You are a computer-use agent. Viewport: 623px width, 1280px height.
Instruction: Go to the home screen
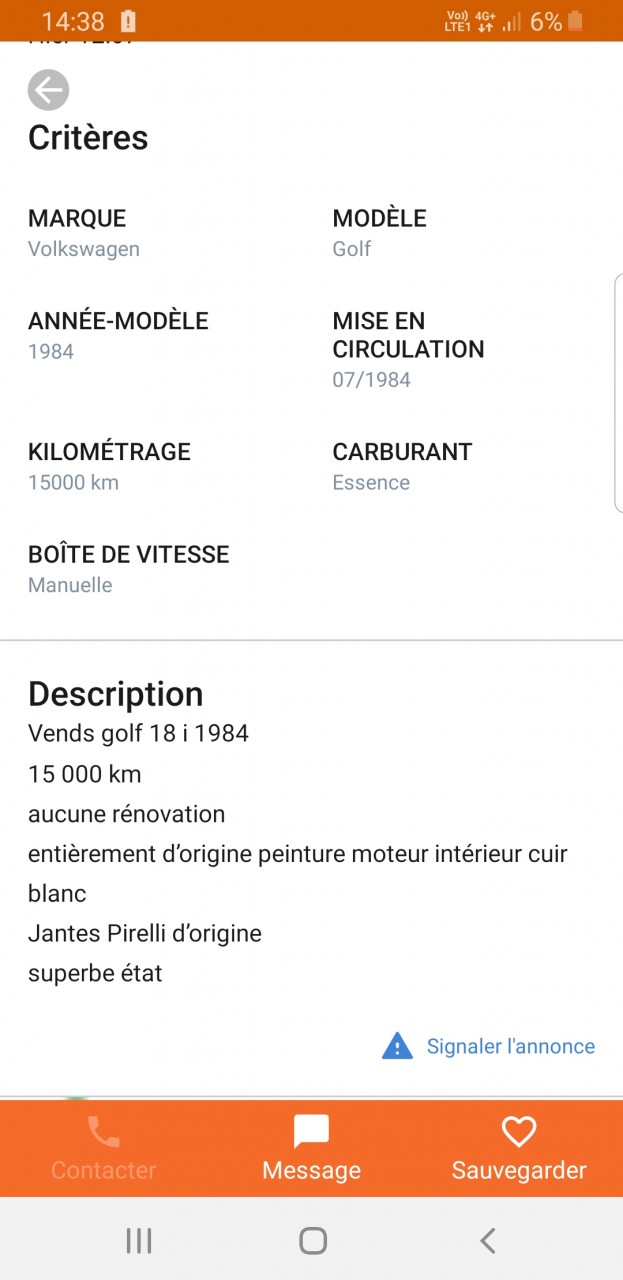313,1241
